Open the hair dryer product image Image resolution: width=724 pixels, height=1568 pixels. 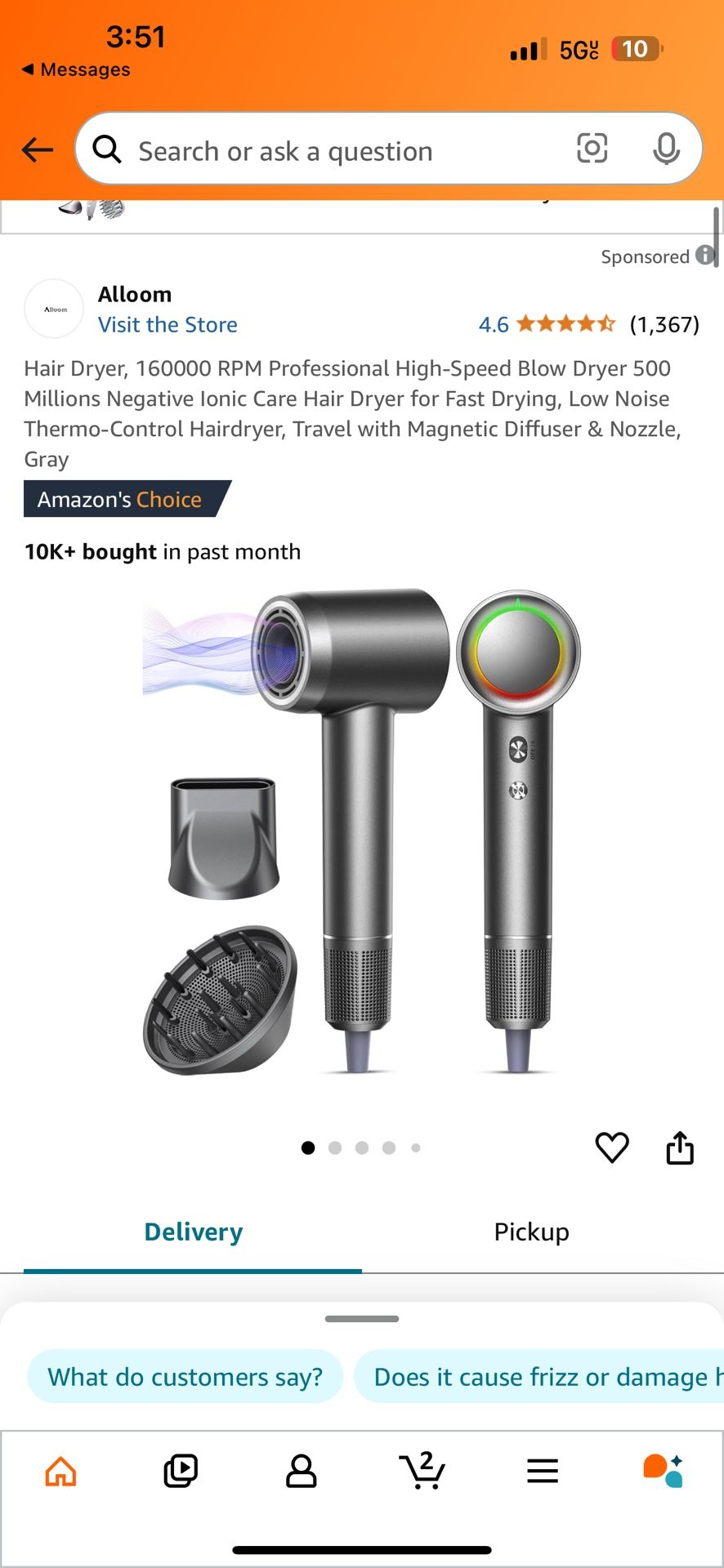tap(361, 831)
